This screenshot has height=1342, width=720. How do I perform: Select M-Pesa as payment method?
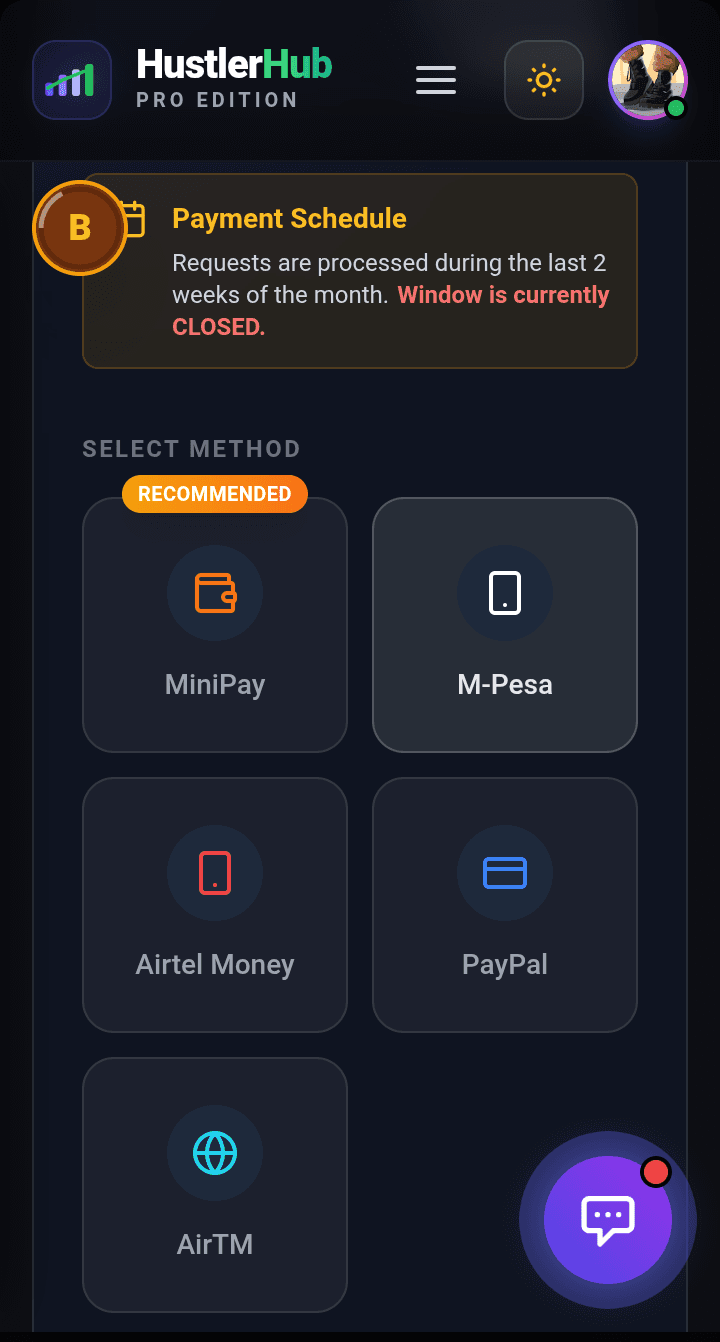pyautogui.click(x=505, y=625)
